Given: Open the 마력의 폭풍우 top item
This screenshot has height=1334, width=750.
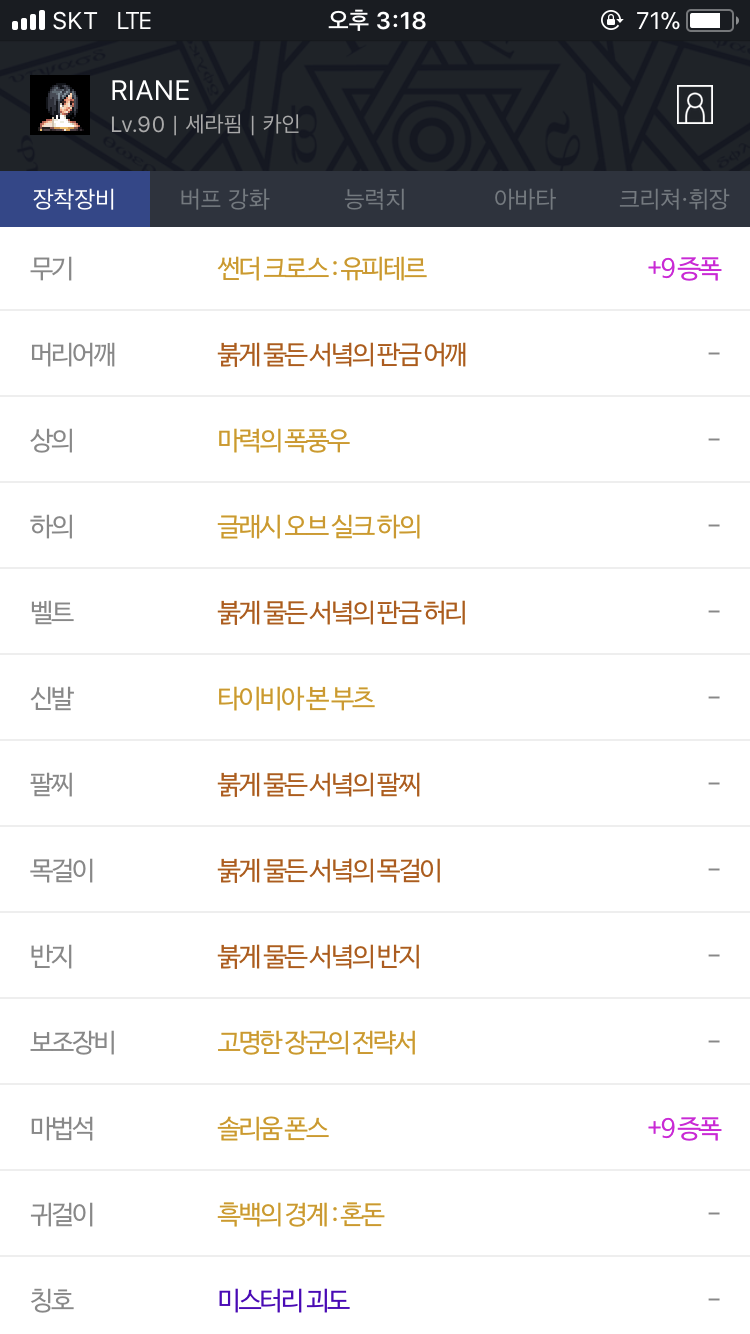Looking at the screenshot, I should 284,440.
